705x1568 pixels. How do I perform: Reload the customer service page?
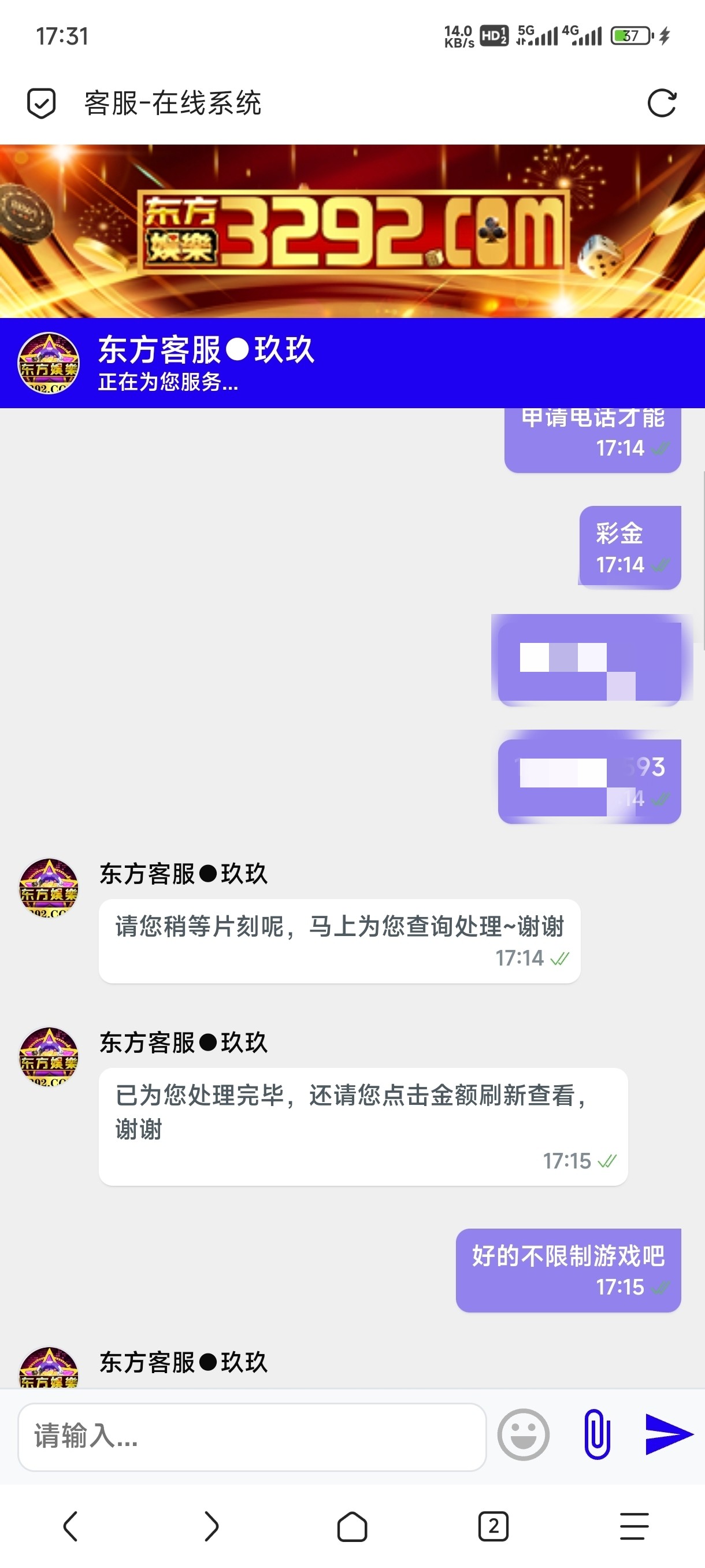coord(661,103)
